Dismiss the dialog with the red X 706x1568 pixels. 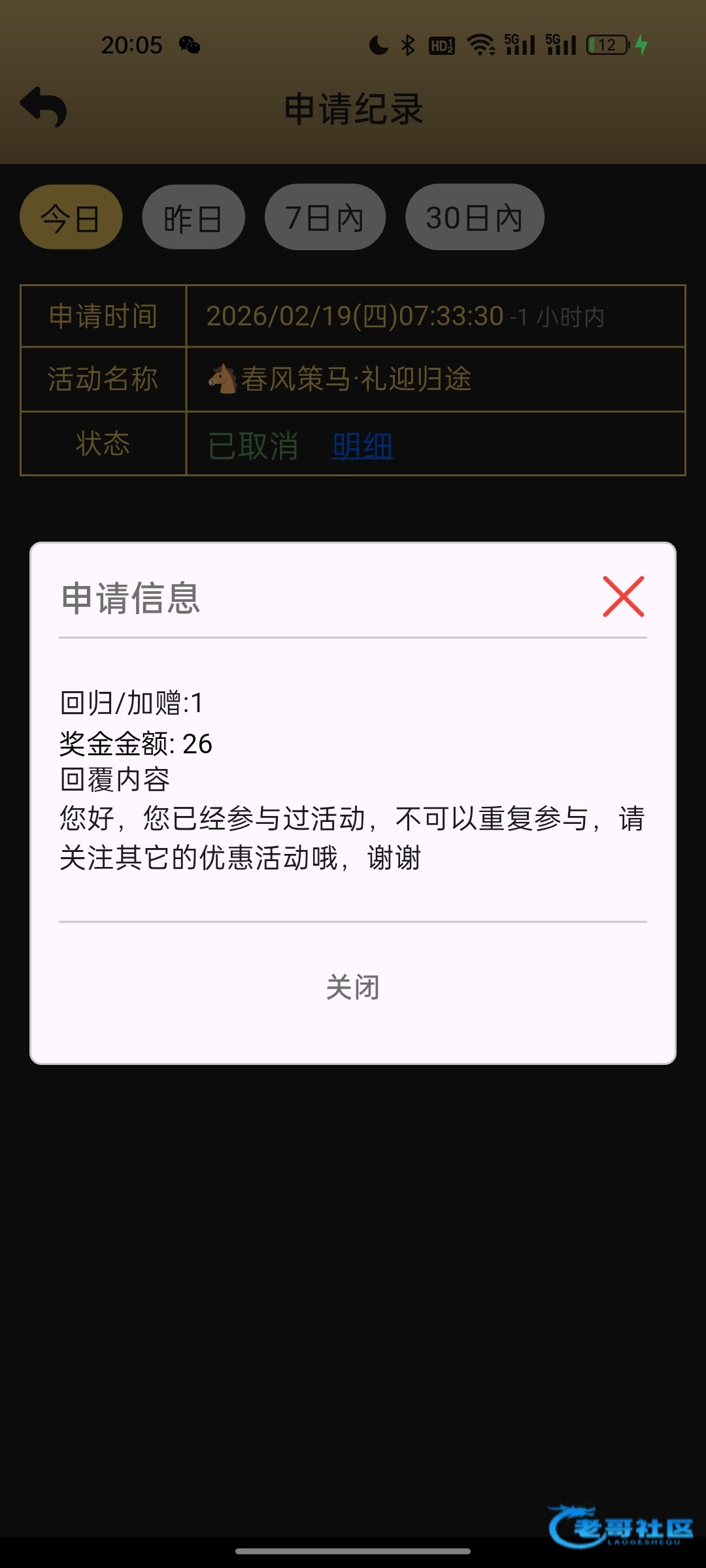tap(623, 596)
